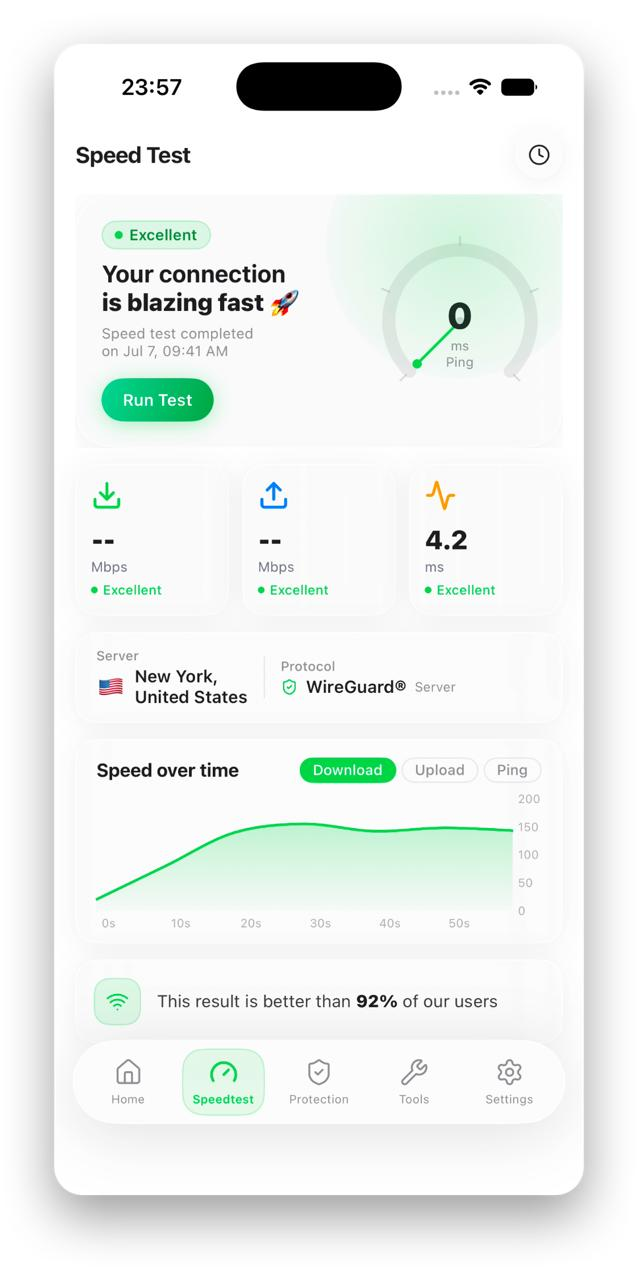Open the speed test history clock icon

point(538,155)
